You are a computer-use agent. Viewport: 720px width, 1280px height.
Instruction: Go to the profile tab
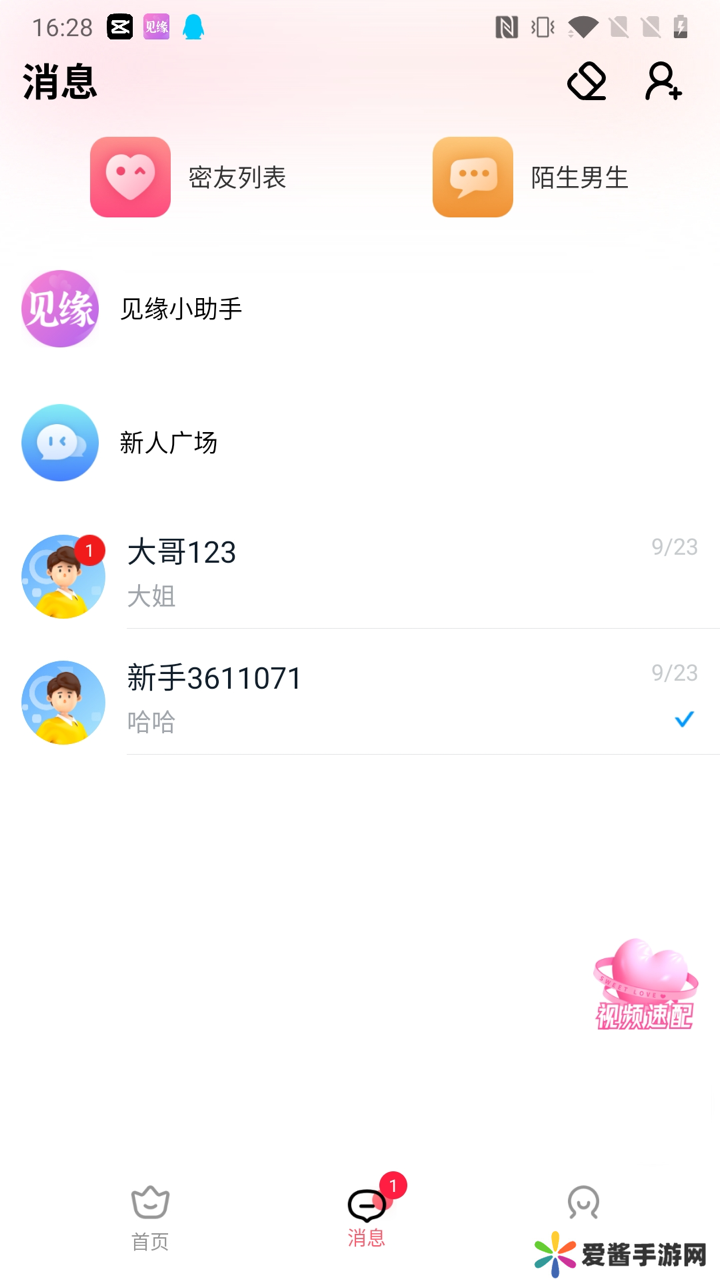point(582,1204)
